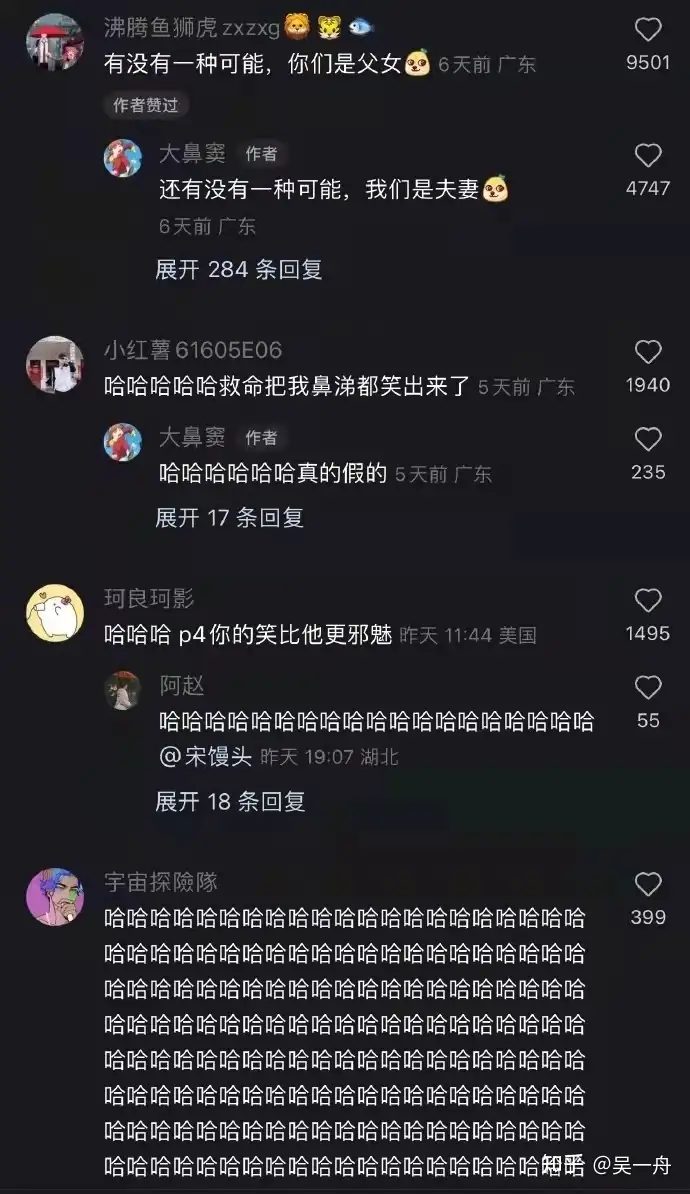Image resolution: width=690 pixels, height=1194 pixels.
Task: Like 阿赵's reply
Action: (648, 688)
